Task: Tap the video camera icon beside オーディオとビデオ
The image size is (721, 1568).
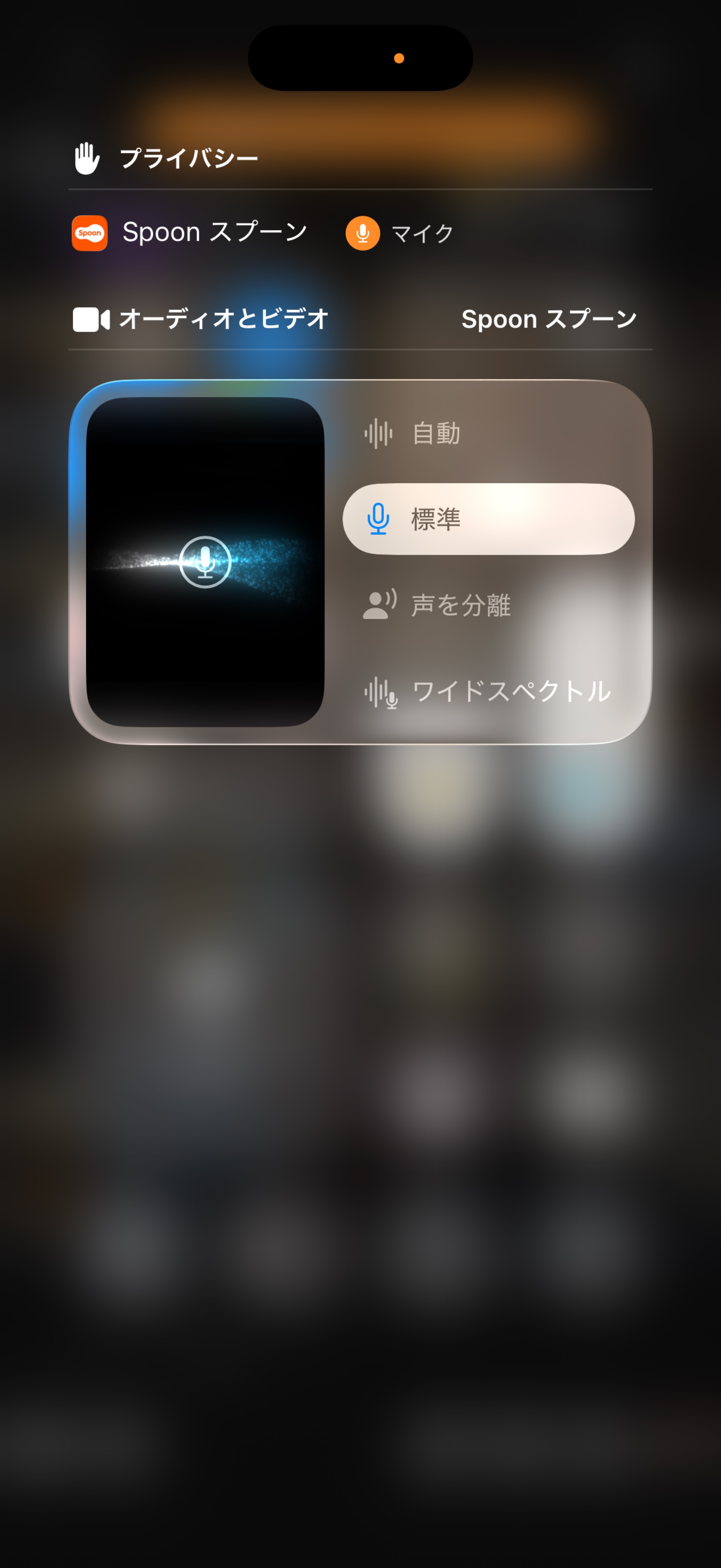Action: [x=90, y=318]
